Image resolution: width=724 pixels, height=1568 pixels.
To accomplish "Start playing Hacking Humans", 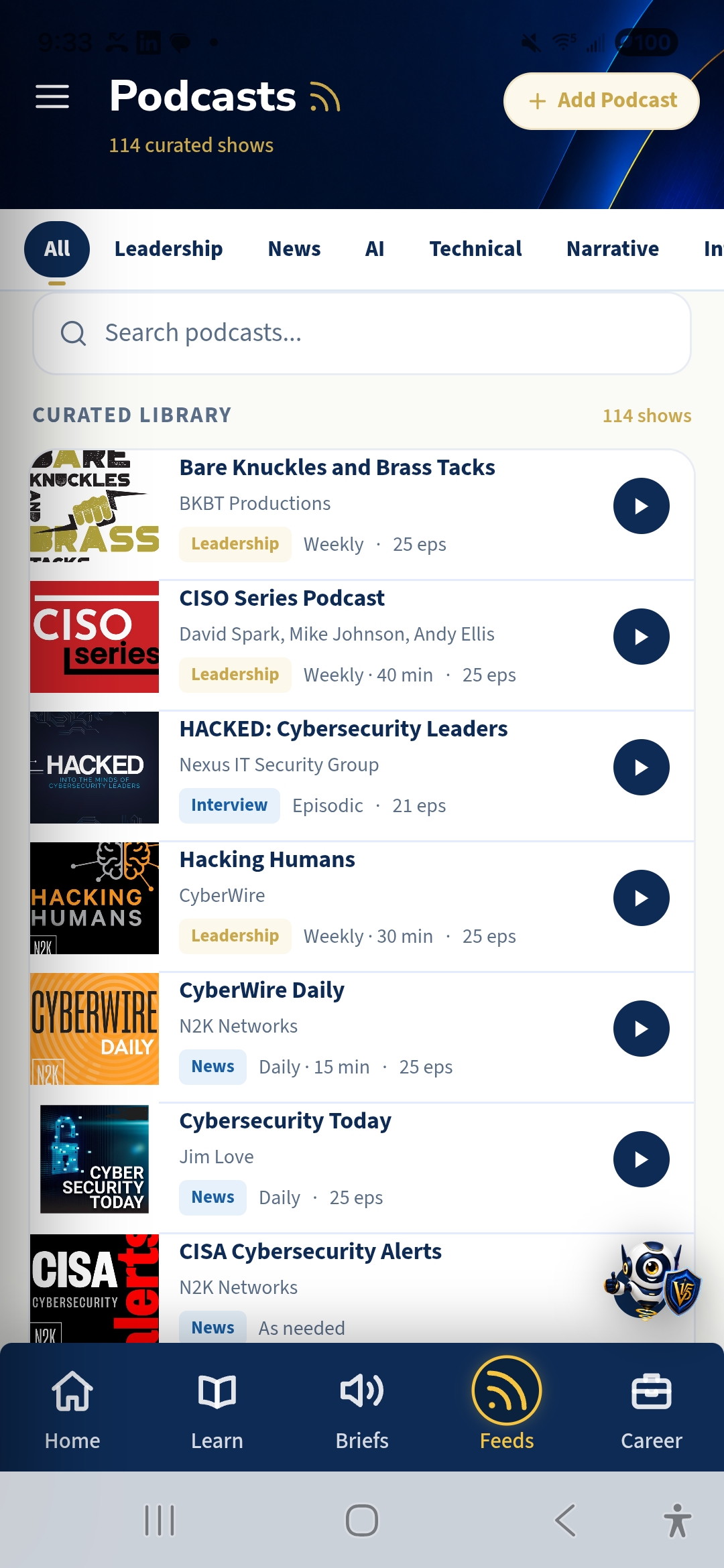I will [x=642, y=898].
